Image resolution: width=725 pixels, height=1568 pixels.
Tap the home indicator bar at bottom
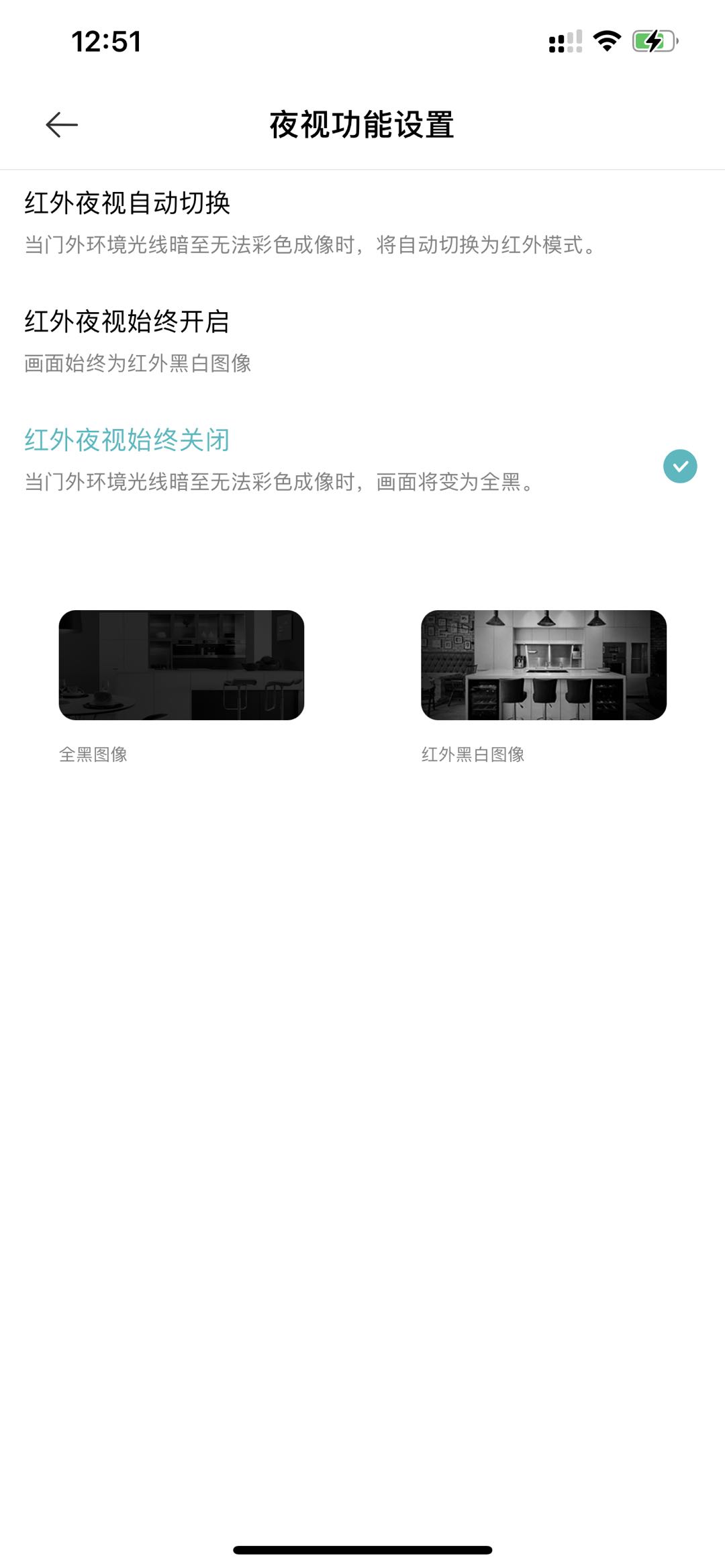(x=362, y=1547)
